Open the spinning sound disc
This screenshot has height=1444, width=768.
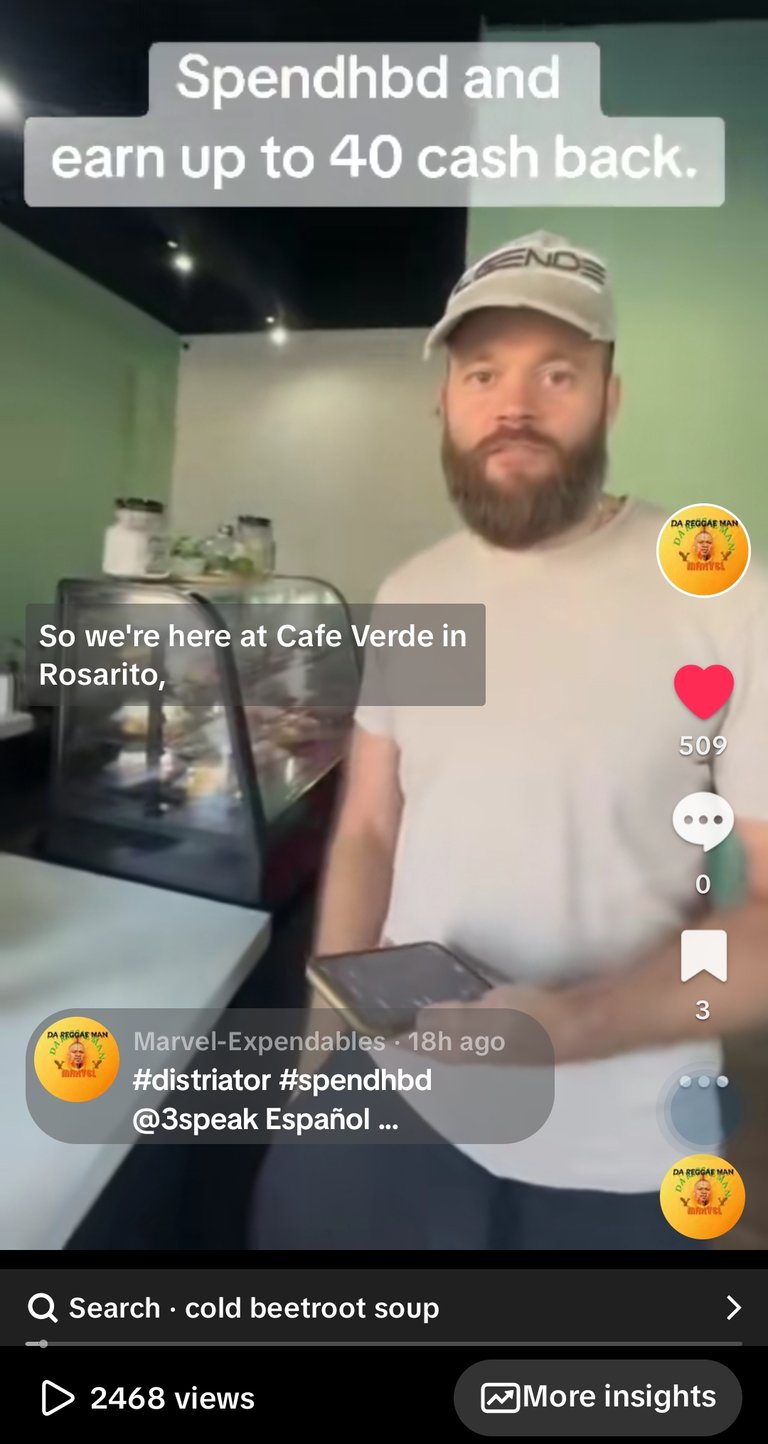(x=703, y=1196)
